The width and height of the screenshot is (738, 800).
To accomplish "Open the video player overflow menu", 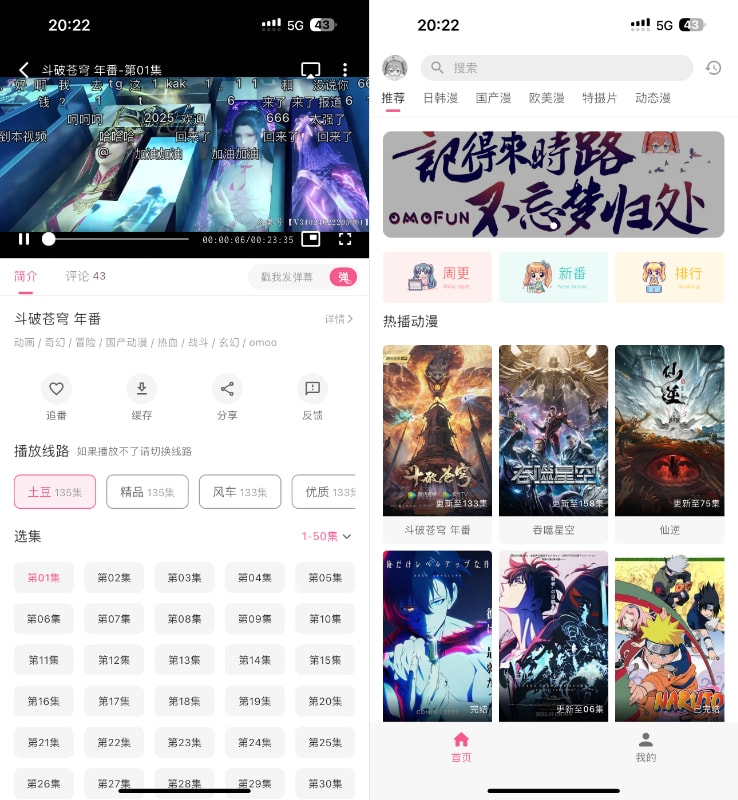I will [x=345, y=69].
